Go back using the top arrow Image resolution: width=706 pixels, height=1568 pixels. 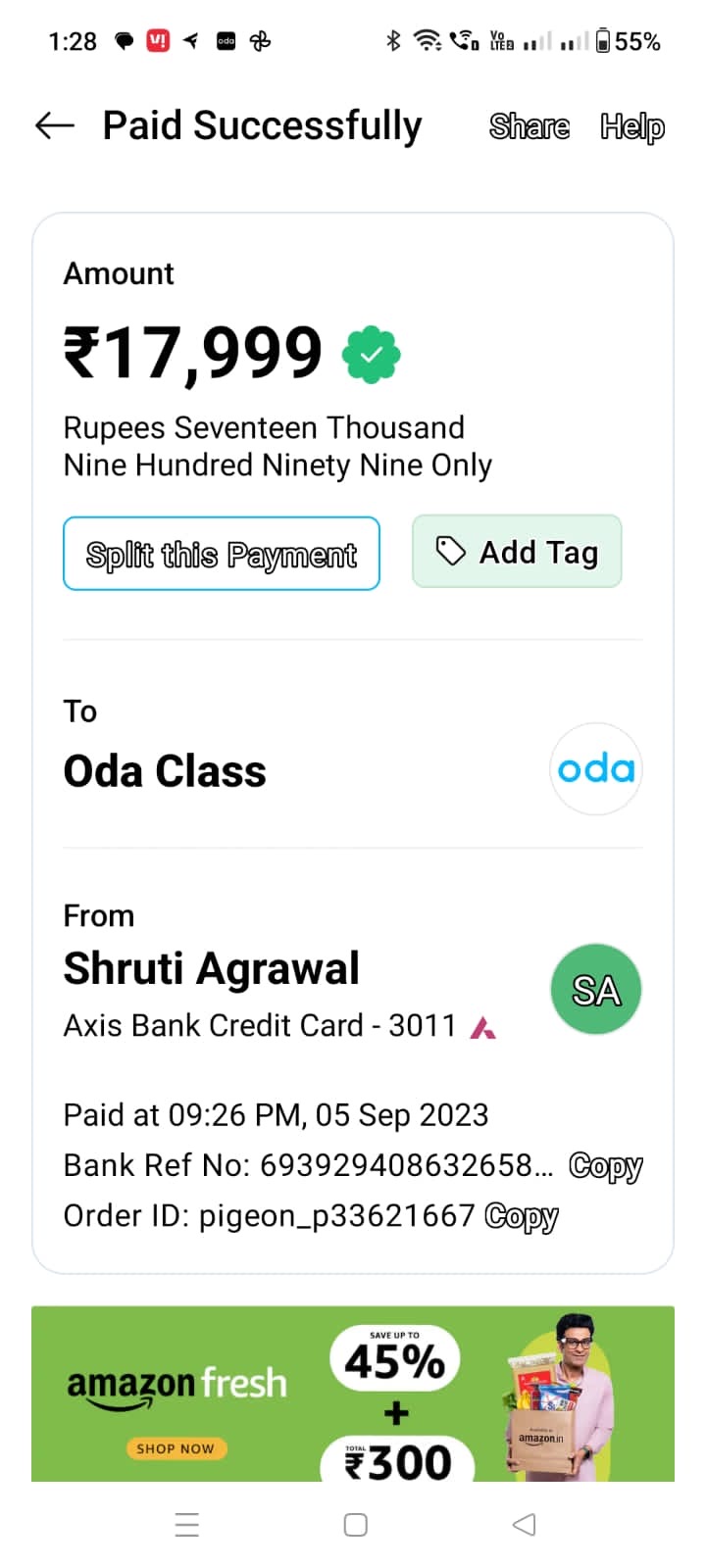55,124
